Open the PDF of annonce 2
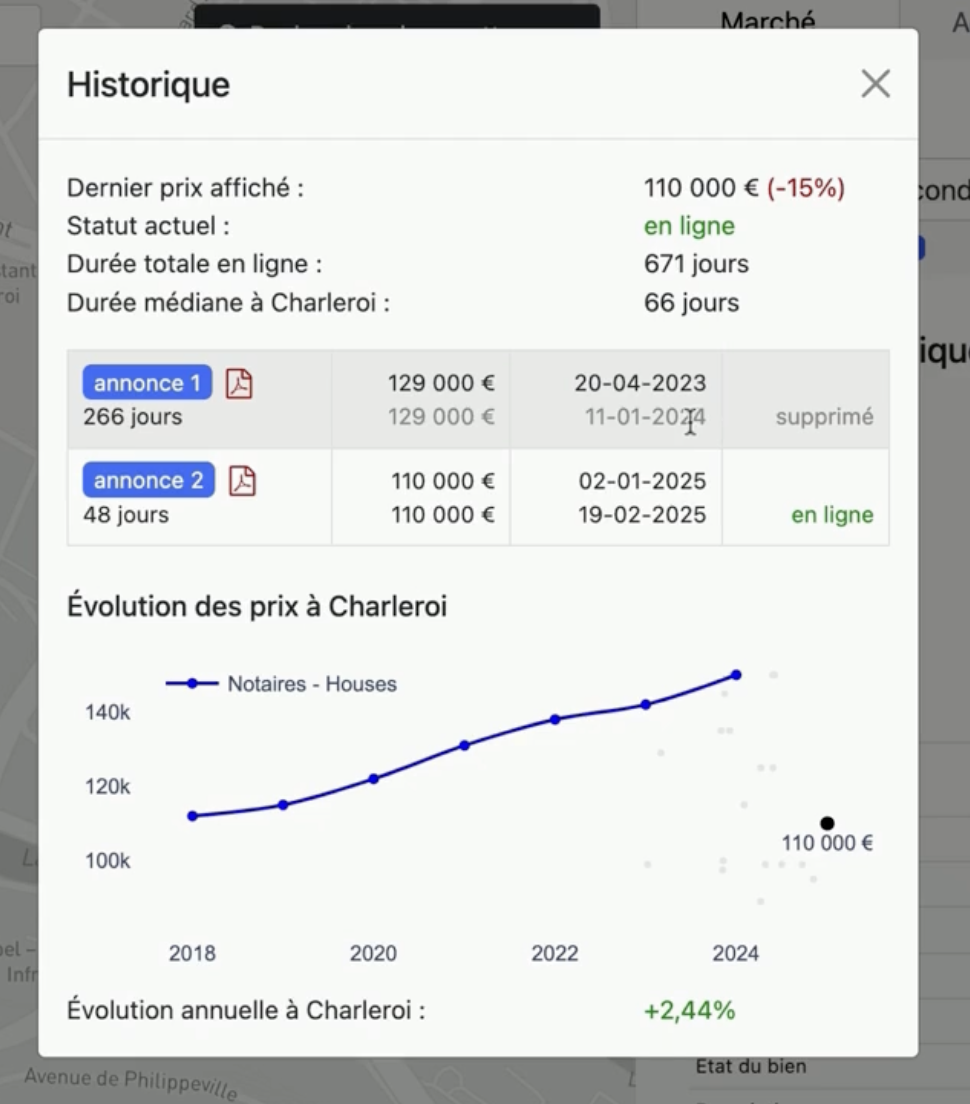 tap(242, 481)
